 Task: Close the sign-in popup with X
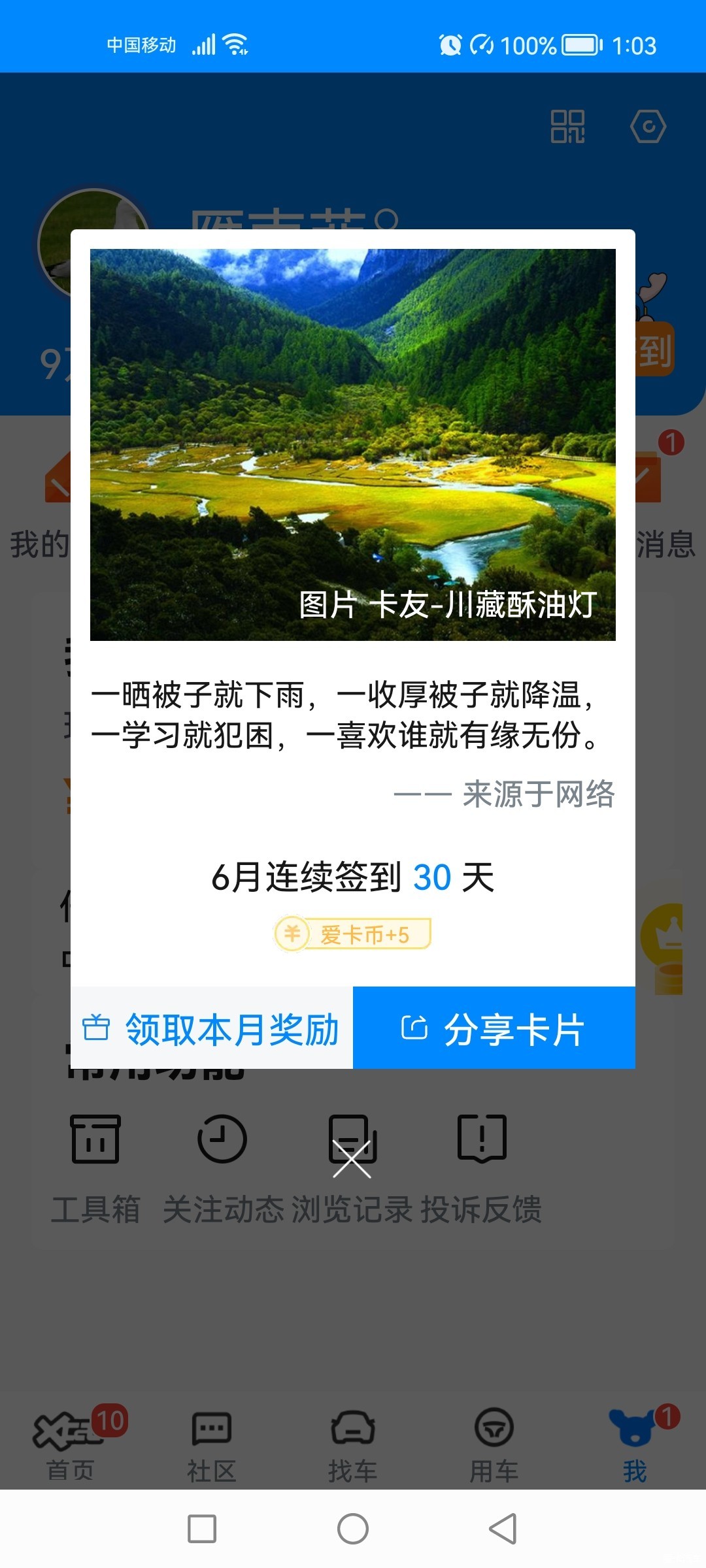(352, 1159)
